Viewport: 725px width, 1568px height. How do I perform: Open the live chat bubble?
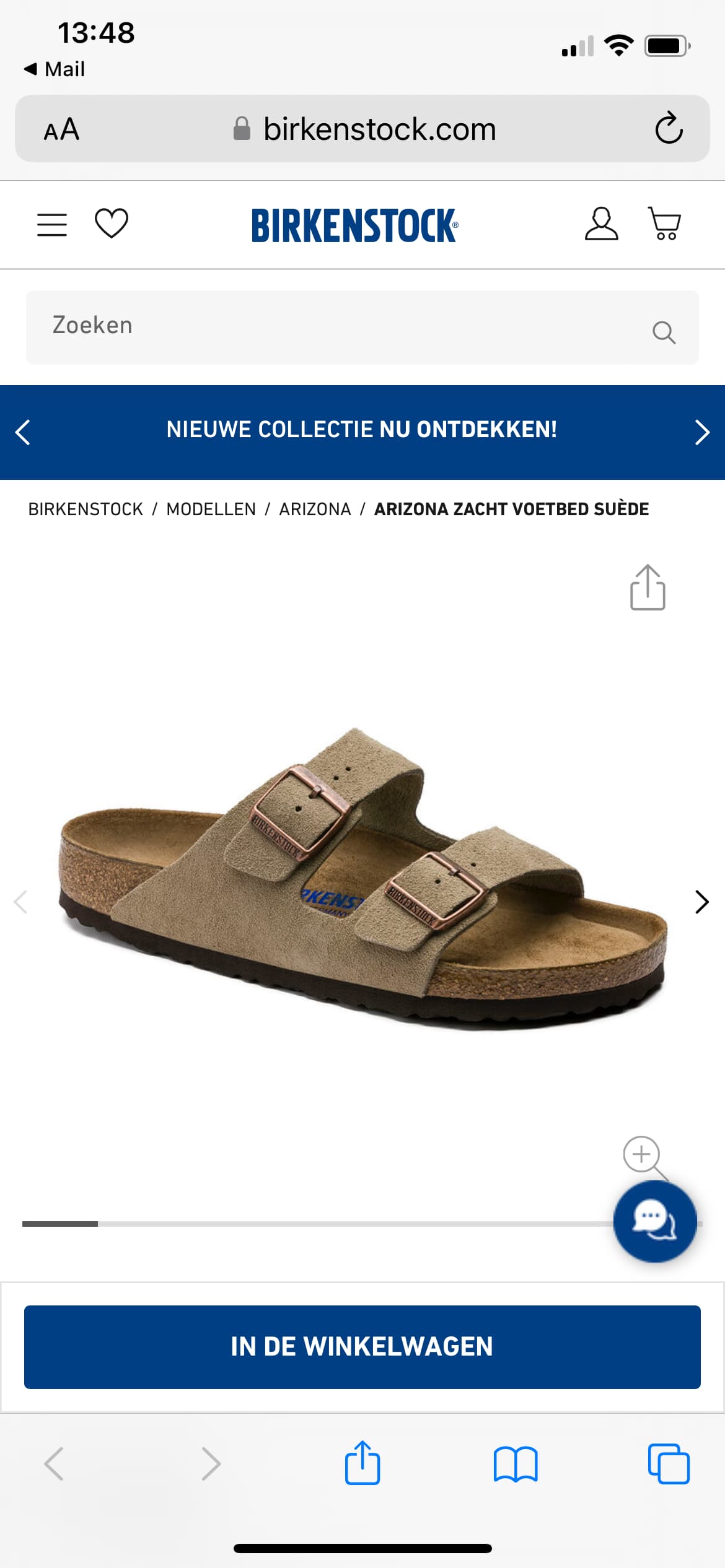point(655,1221)
